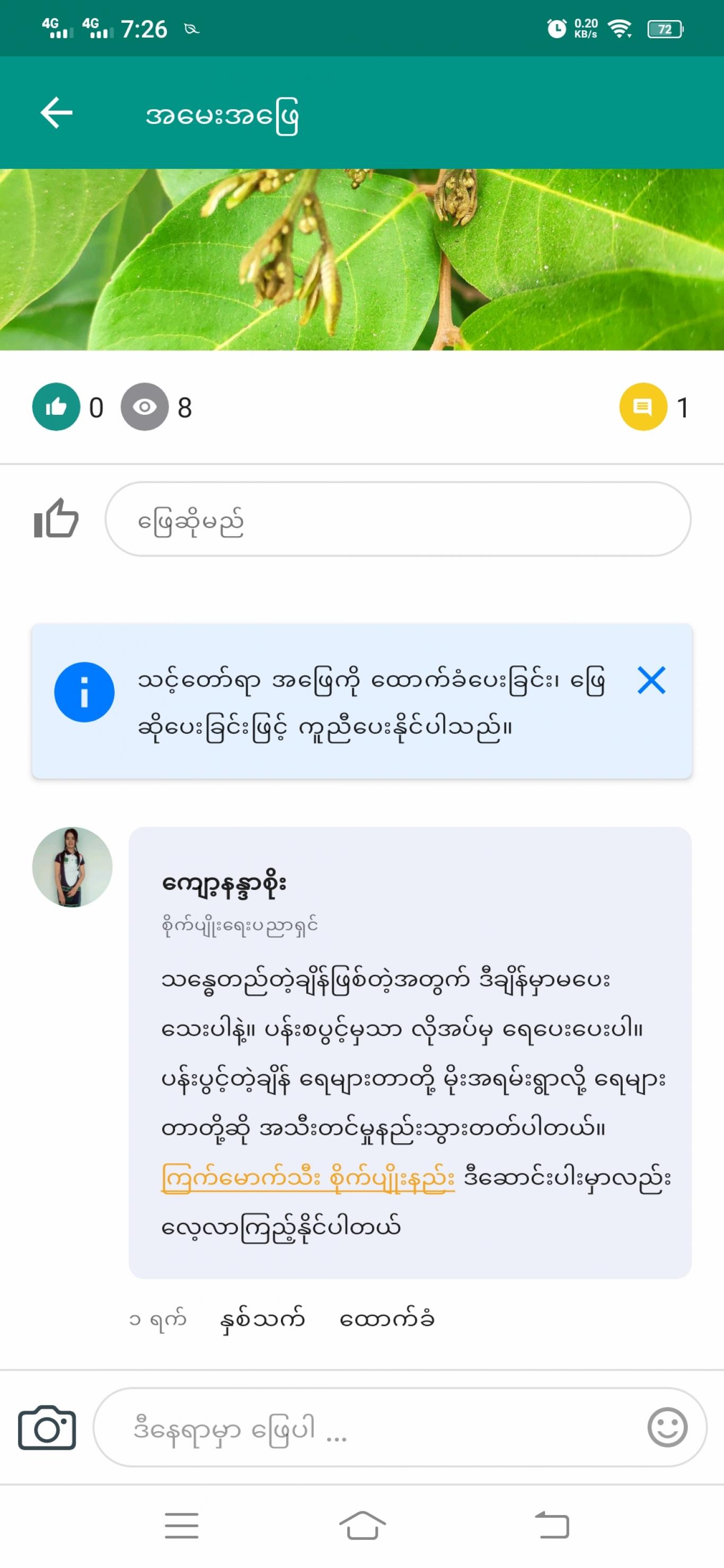Image resolution: width=724 pixels, height=1568 pixels.
Task: Tap the ဖြေဆိုမည် answer field
Action: click(398, 519)
